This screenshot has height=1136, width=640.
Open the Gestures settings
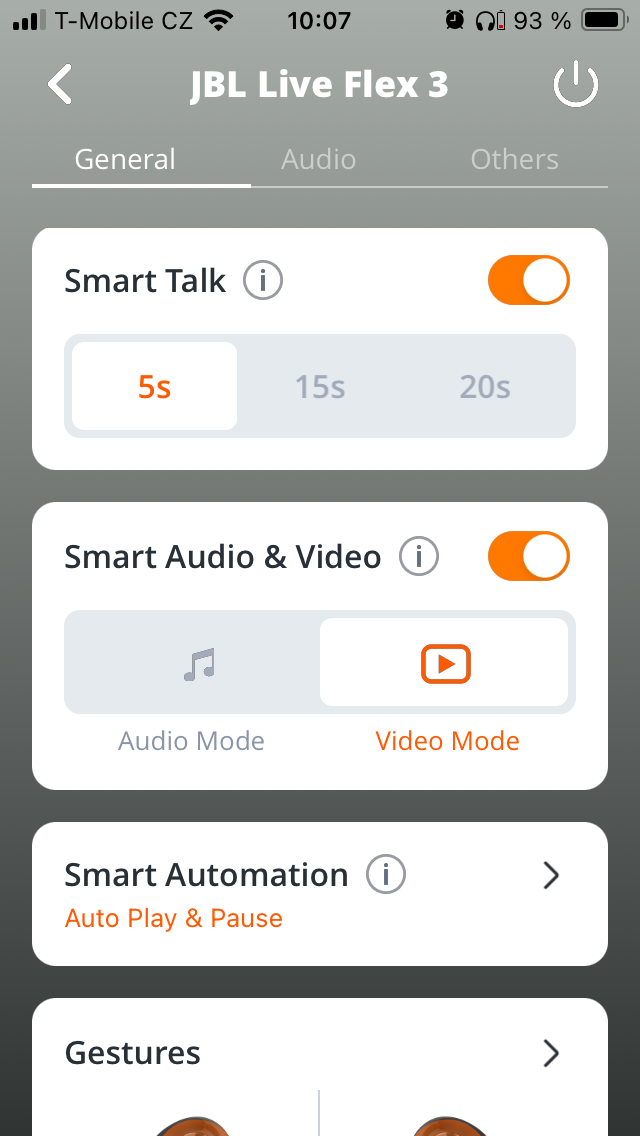pos(549,1053)
